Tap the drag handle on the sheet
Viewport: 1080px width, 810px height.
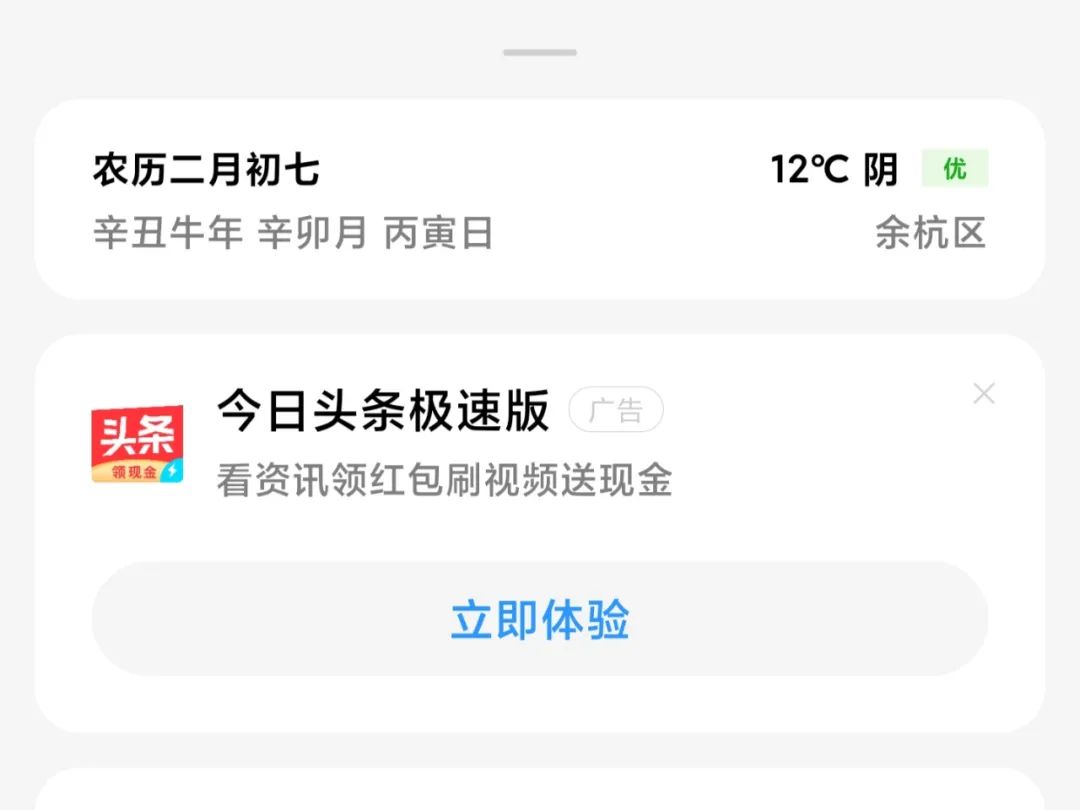[x=540, y=52]
